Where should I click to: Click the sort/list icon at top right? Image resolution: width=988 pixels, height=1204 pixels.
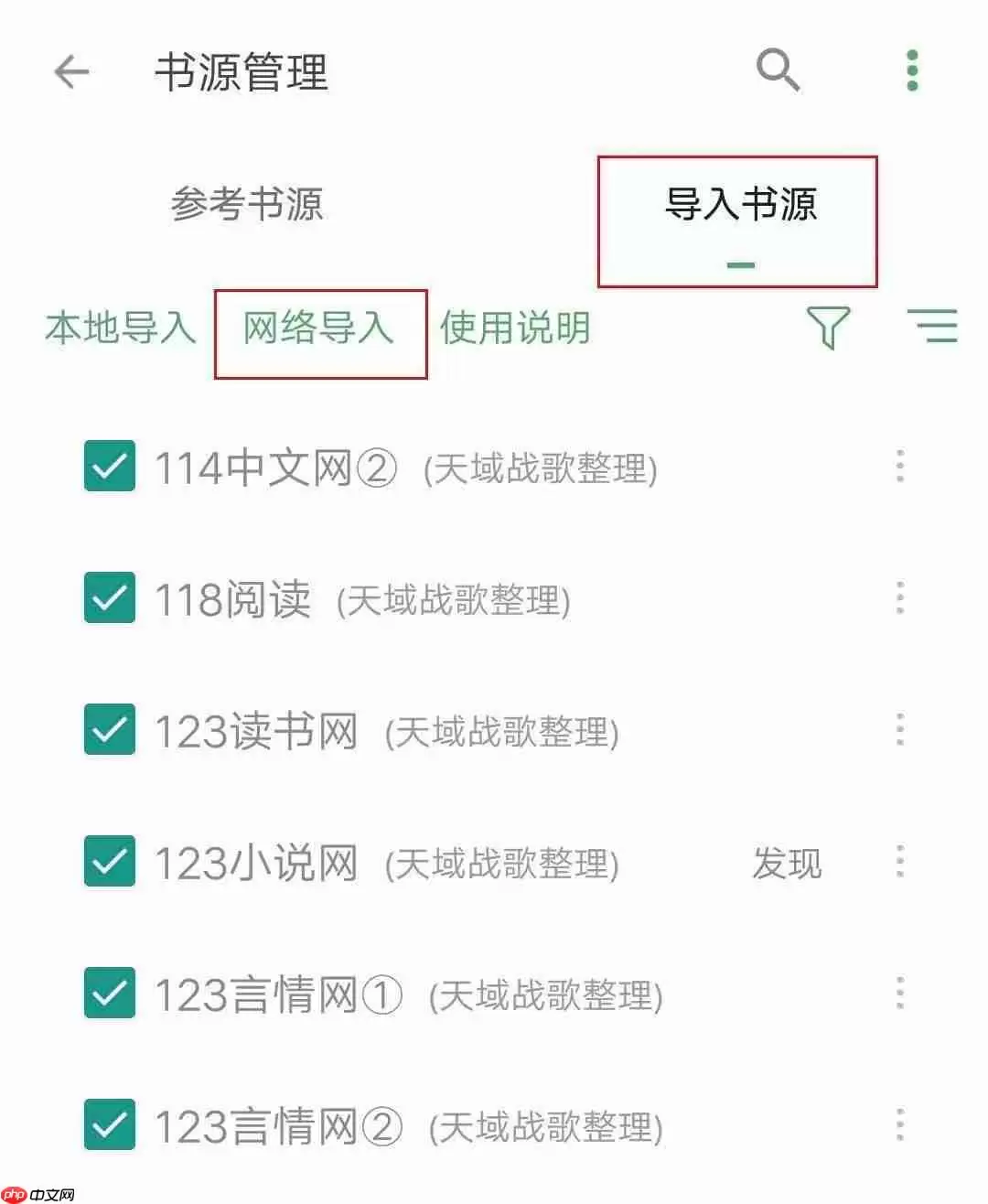click(x=934, y=328)
